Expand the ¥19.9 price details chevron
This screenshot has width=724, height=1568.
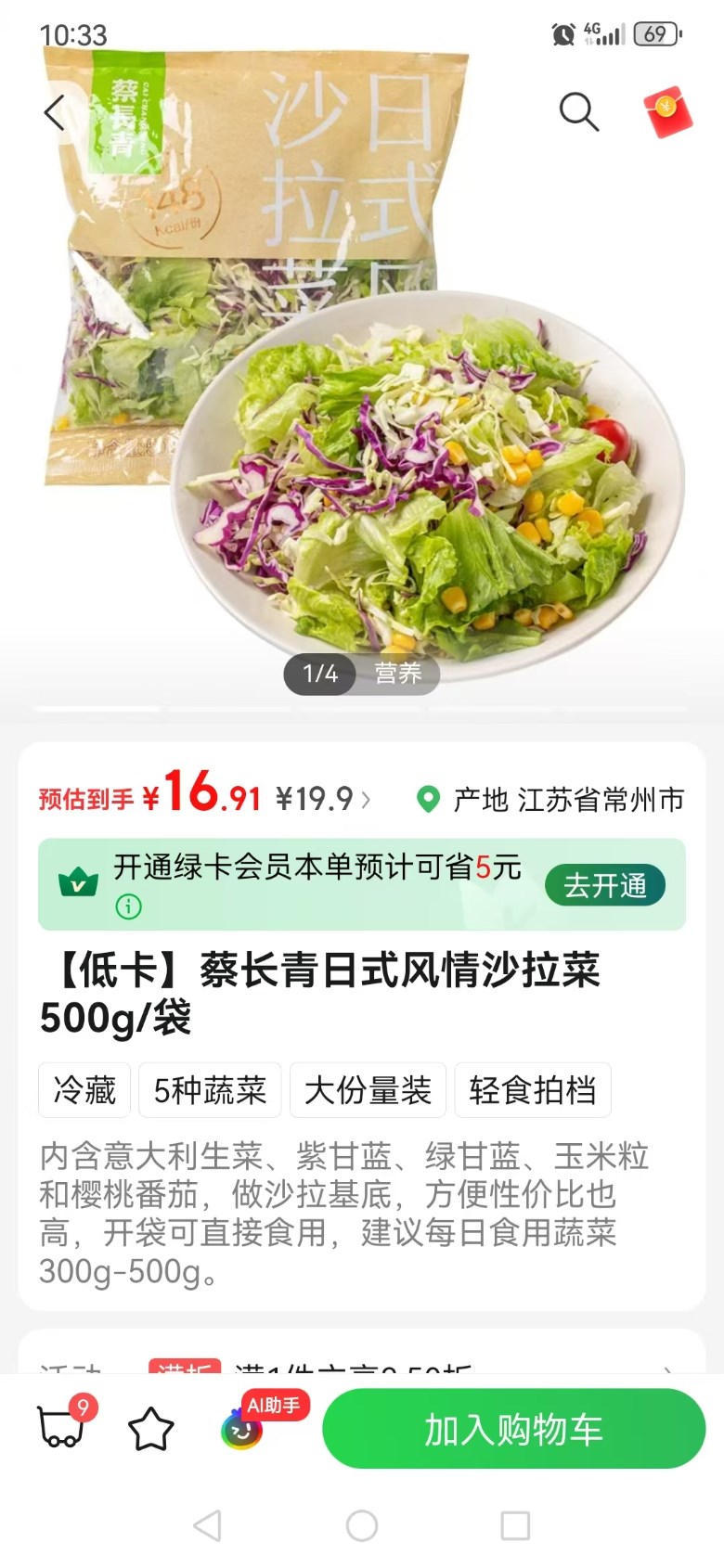coord(366,799)
